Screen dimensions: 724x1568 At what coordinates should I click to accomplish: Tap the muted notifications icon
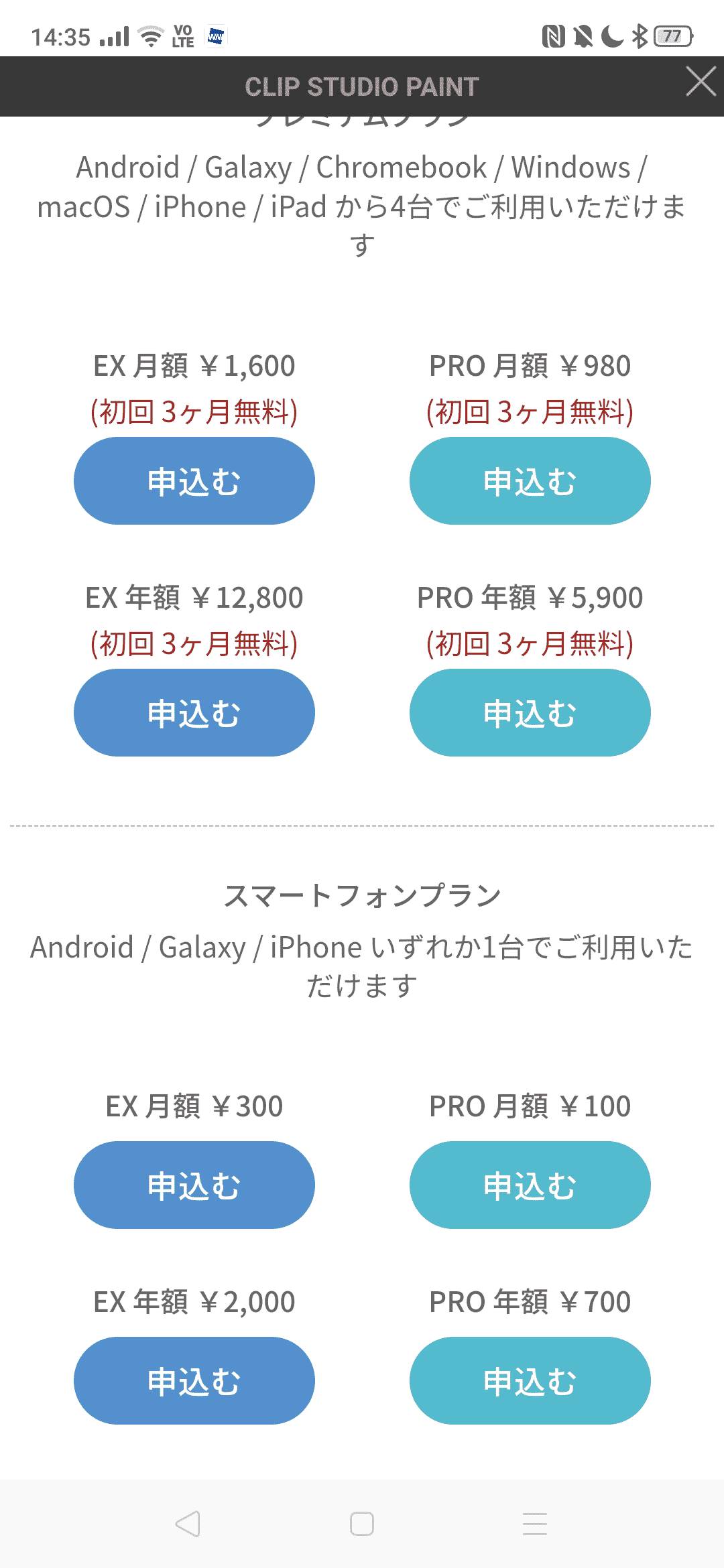coord(583,35)
